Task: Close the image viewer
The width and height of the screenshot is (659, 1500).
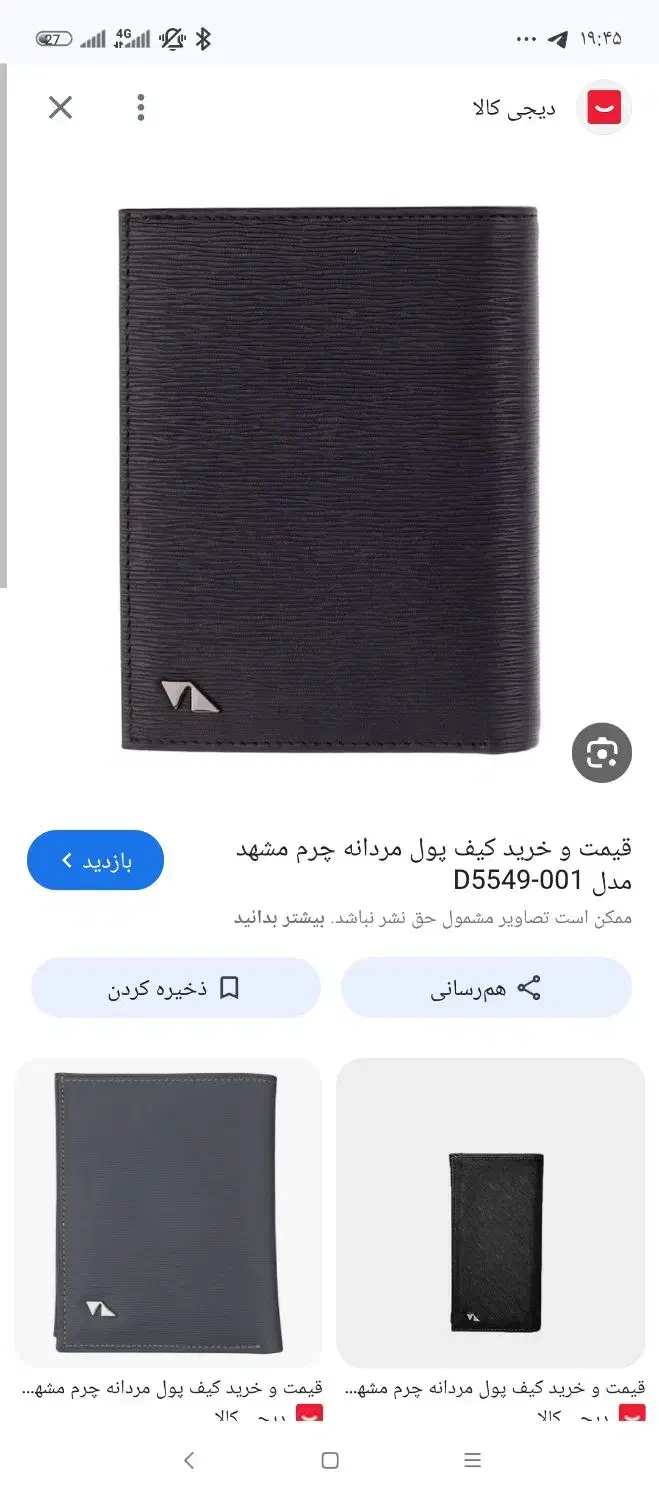Action: pos(61,108)
